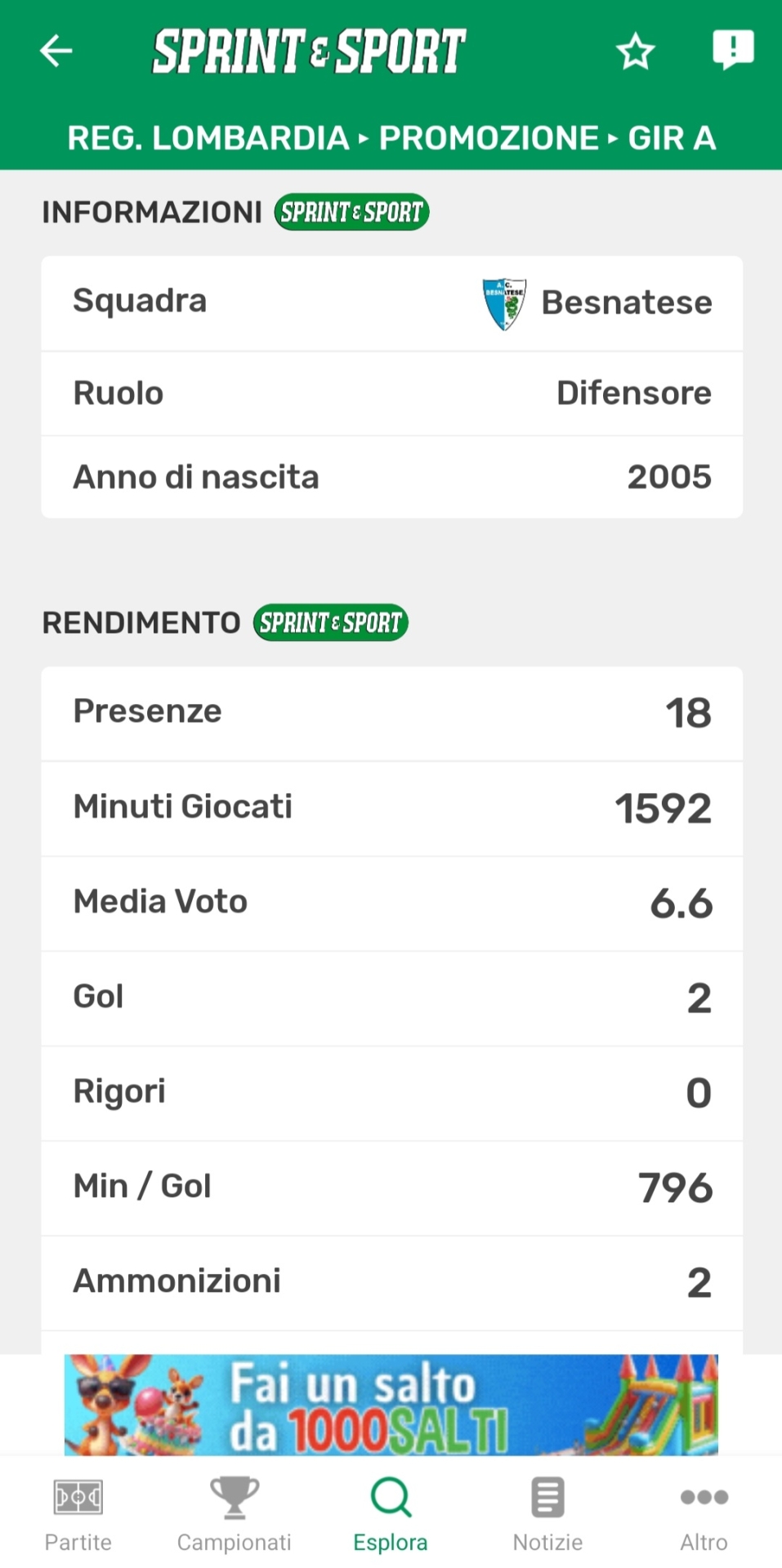Open the 1000Salti ad banner
The image size is (782, 1568).
391,1404
